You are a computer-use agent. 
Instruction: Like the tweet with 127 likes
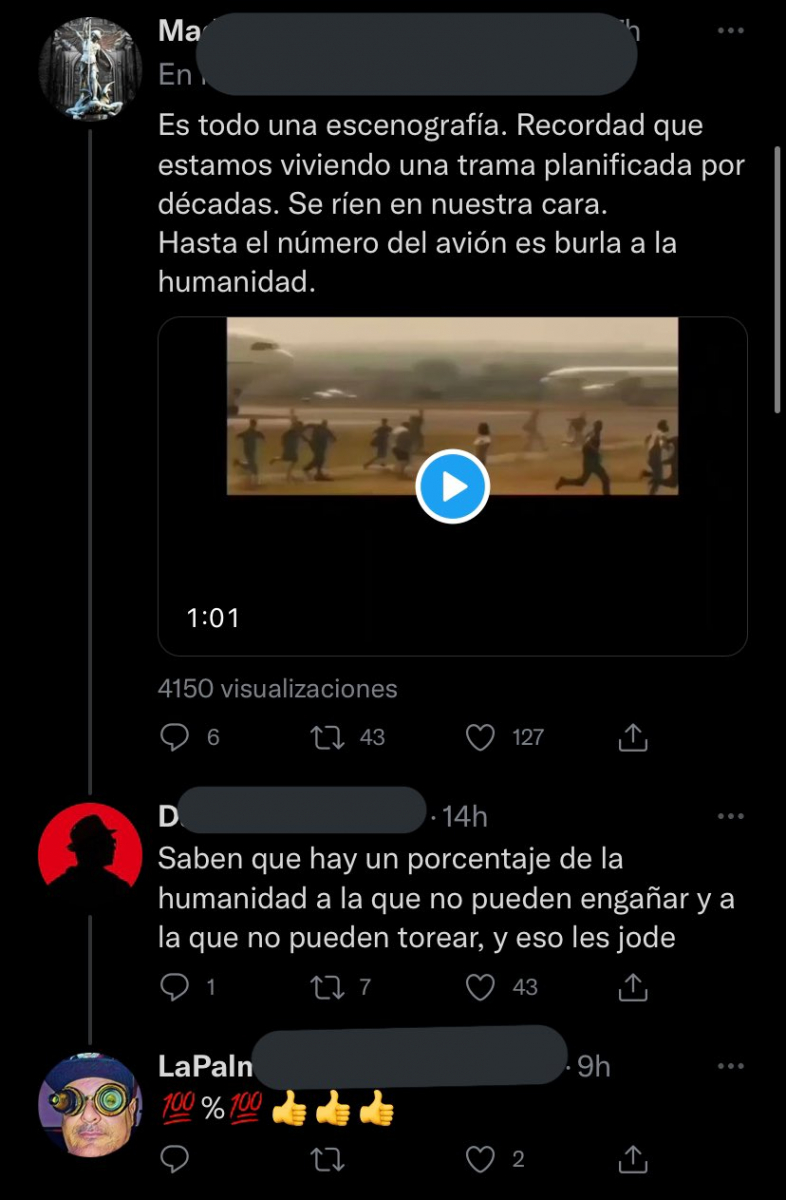pyautogui.click(x=481, y=738)
